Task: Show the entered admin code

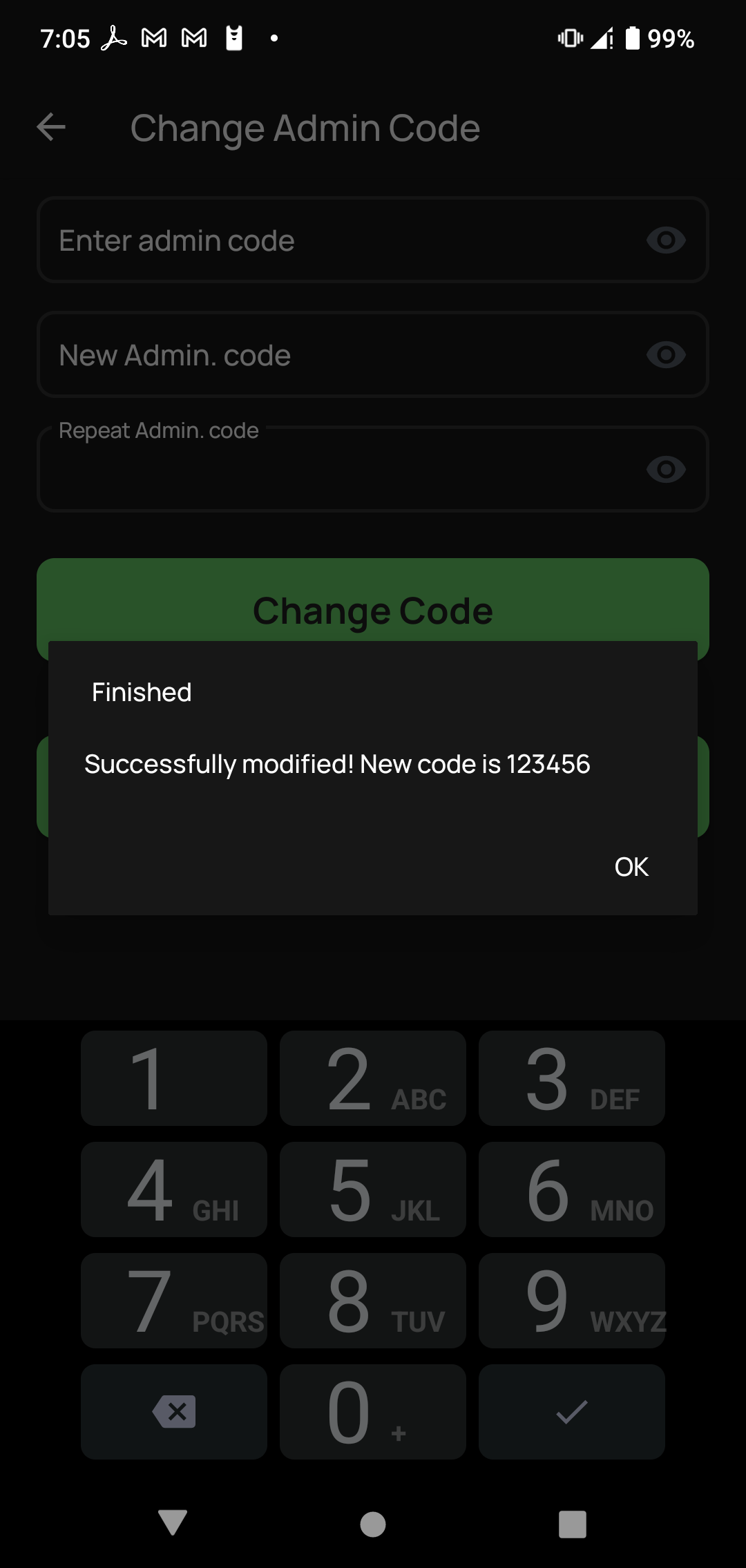Action: click(666, 240)
